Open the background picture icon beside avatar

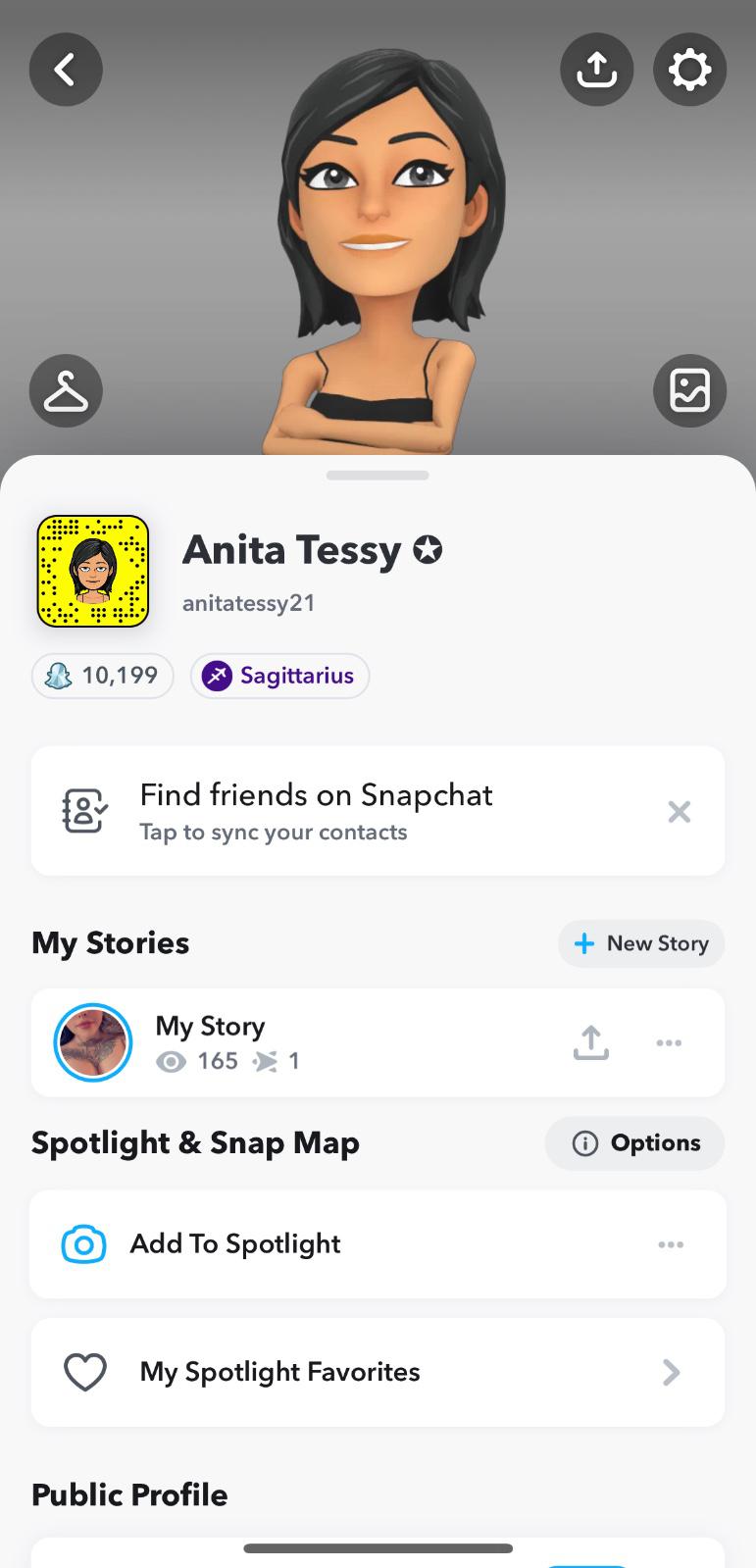689,391
